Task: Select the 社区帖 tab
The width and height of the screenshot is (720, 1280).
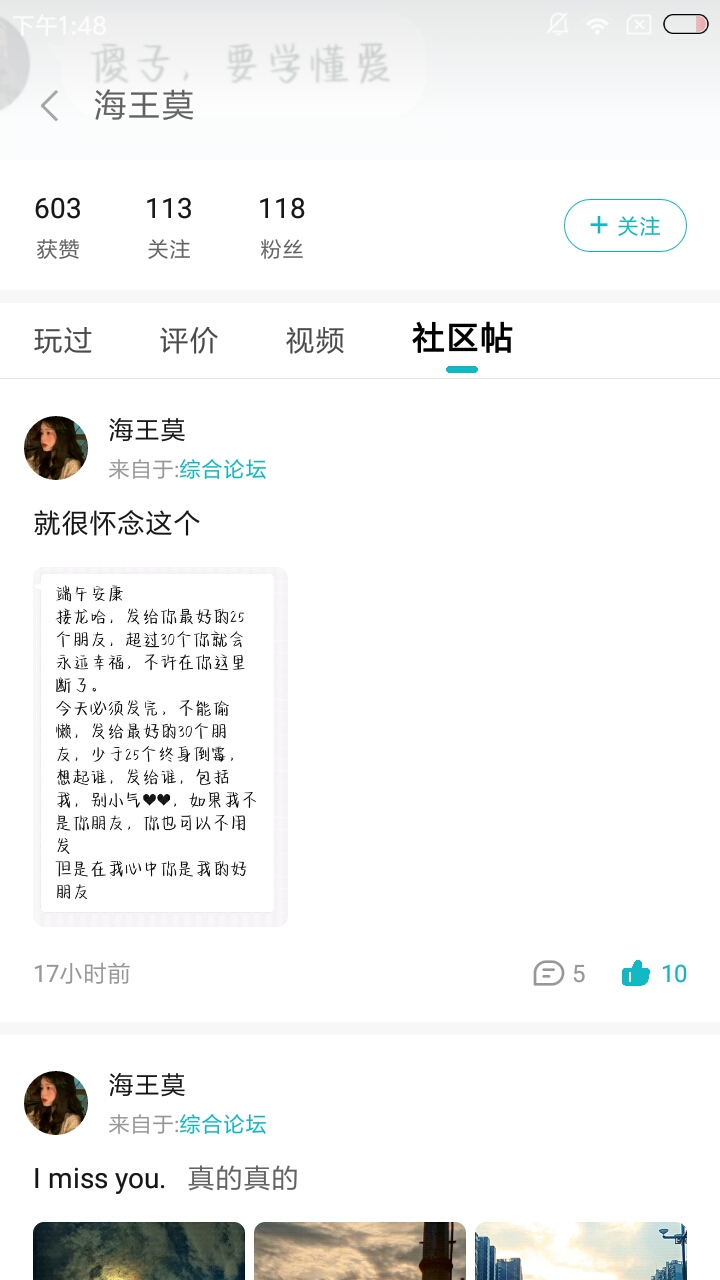Action: point(462,340)
